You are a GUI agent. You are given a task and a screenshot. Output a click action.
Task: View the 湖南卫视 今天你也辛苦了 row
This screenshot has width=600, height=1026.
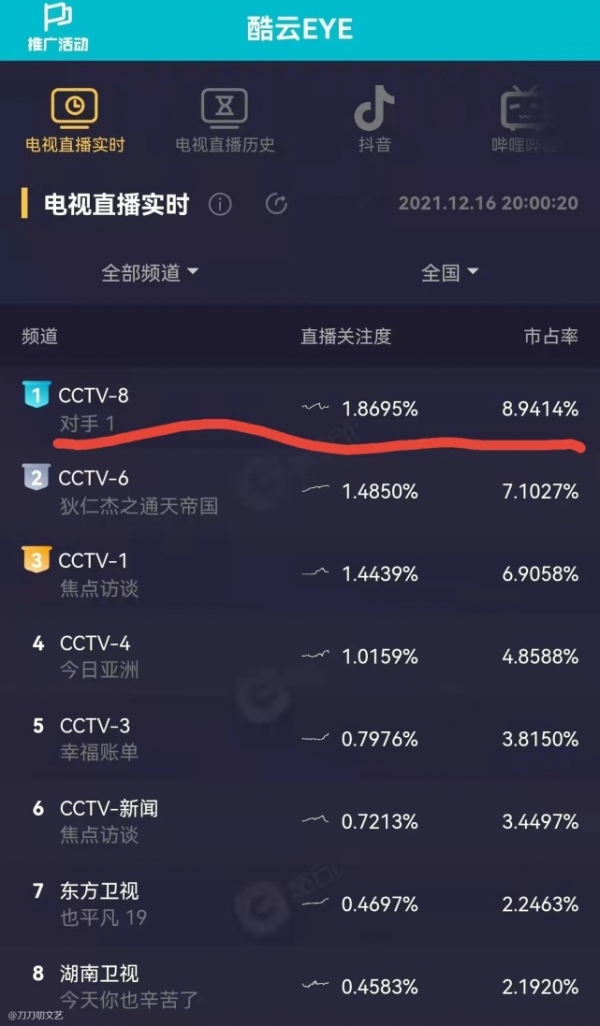[300, 985]
